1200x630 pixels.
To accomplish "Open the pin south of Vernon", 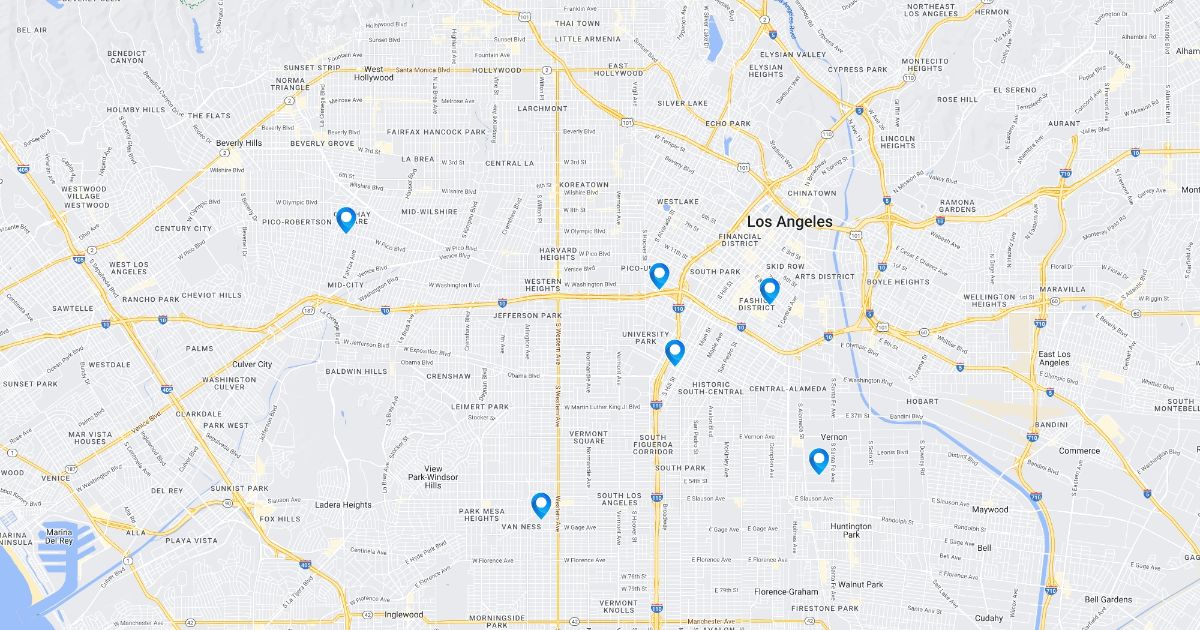I will pos(818,460).
